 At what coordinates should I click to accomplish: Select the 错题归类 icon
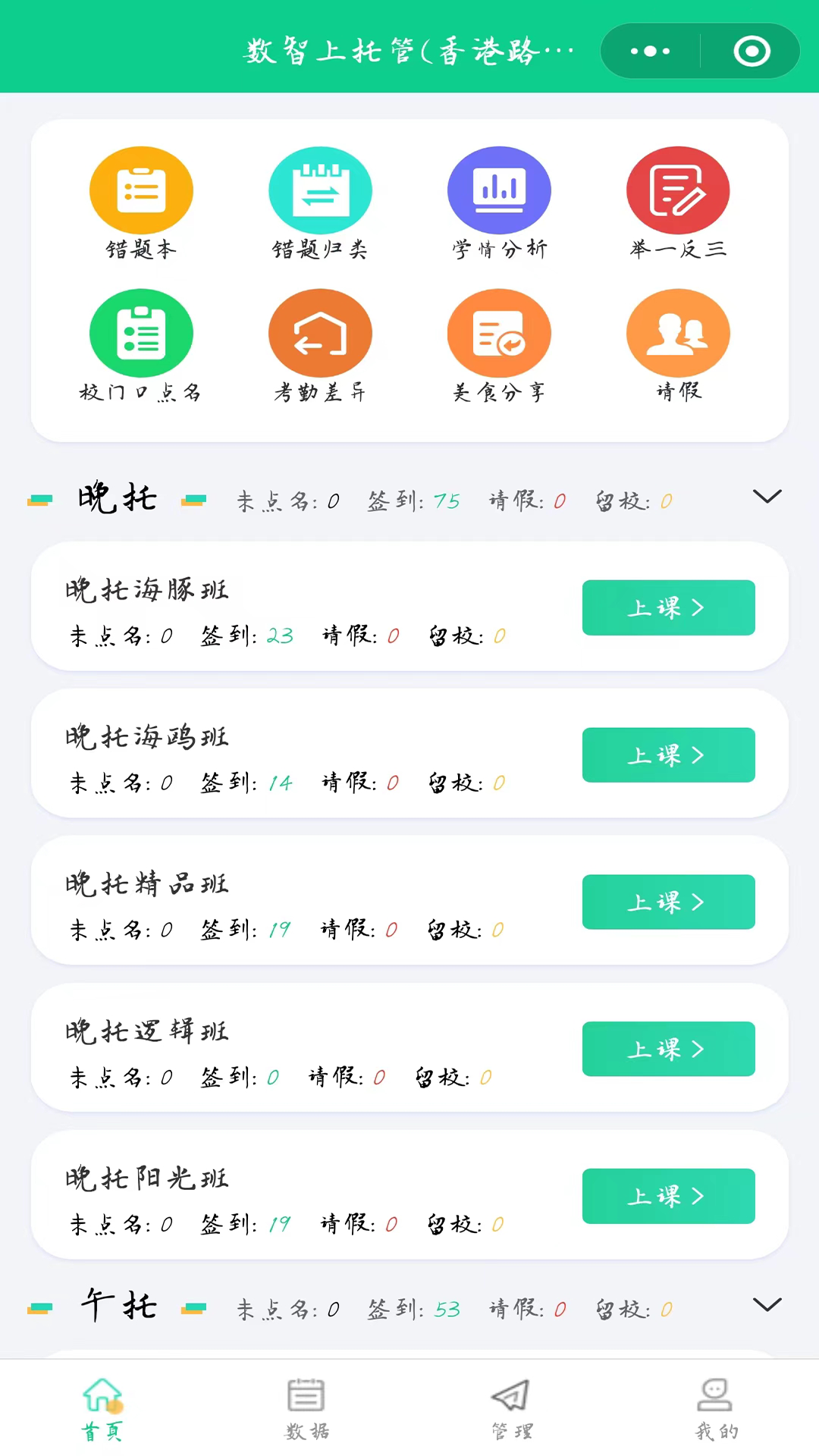320,189
